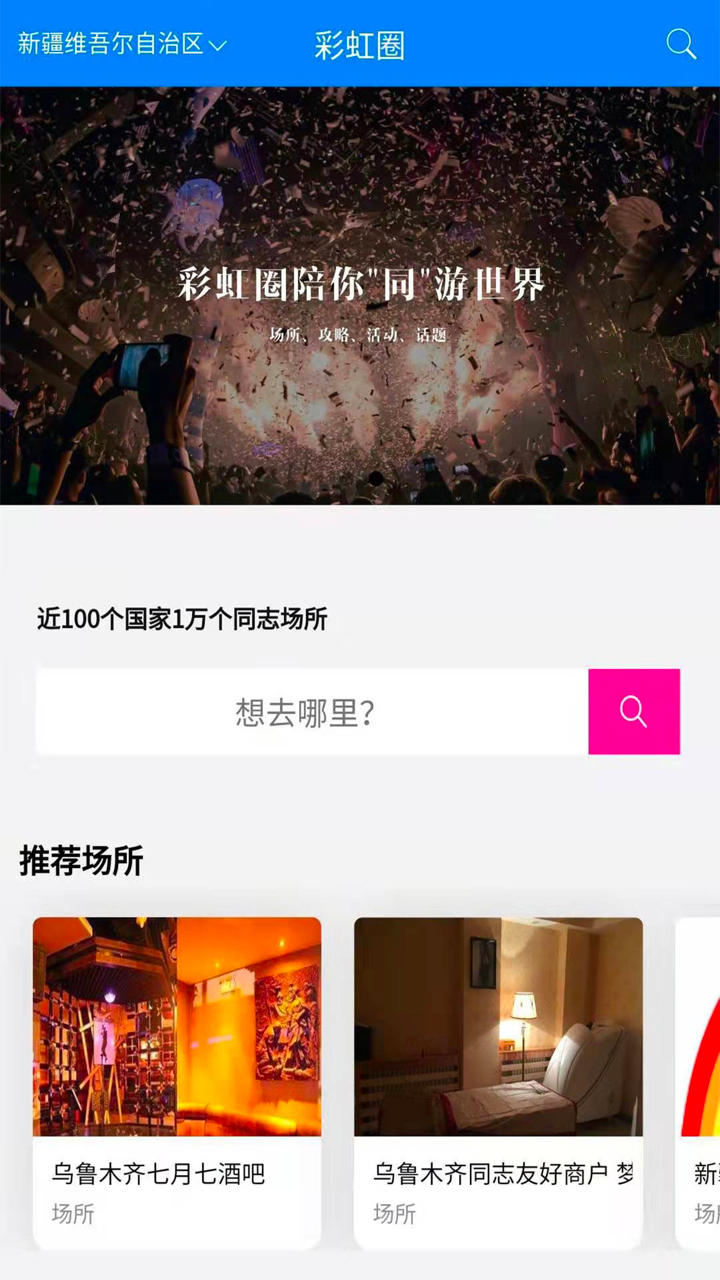Click the 场所、攻略、活动、话题 subtitle text
The width and height of the screenshot is (720, 1280).
pos(358,336)
